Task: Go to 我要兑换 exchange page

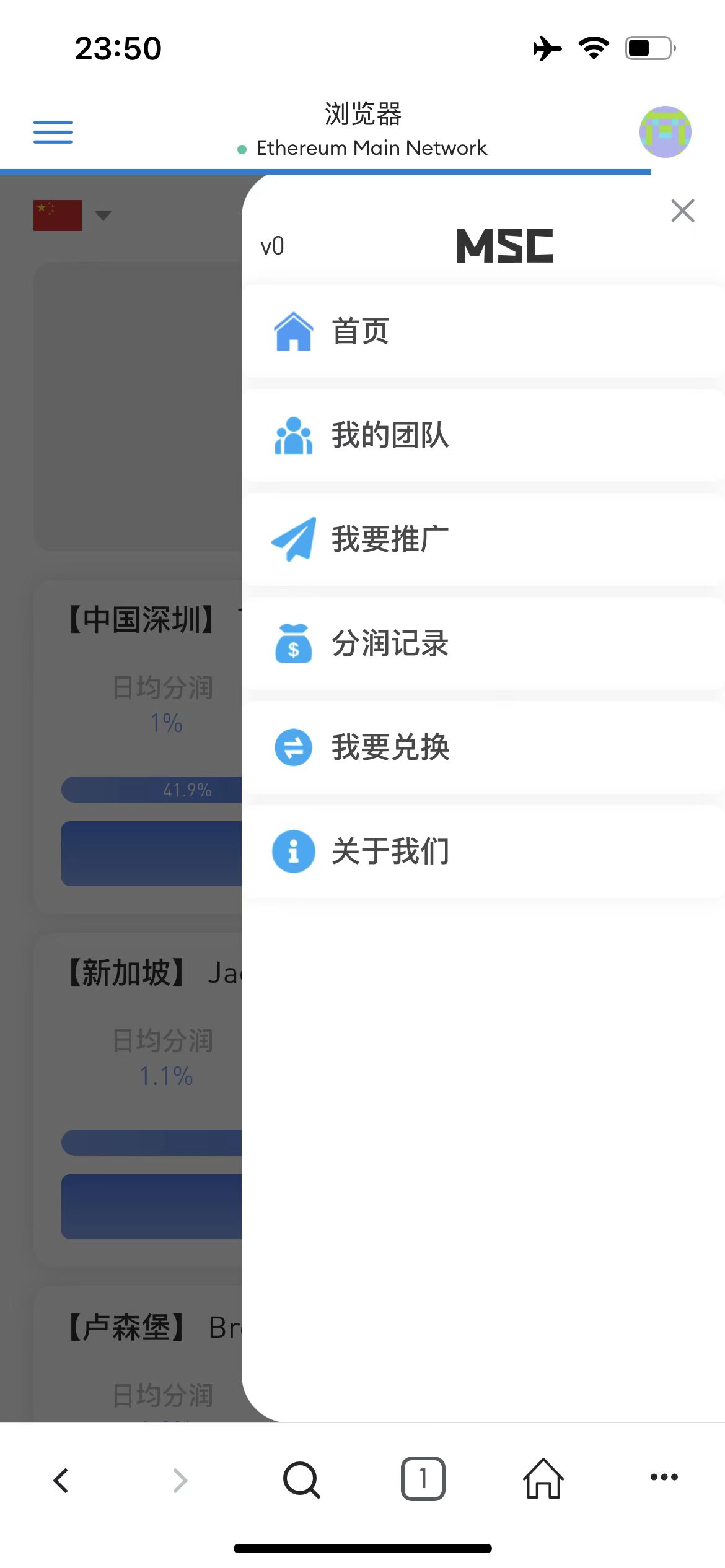Action: [483, 747]
